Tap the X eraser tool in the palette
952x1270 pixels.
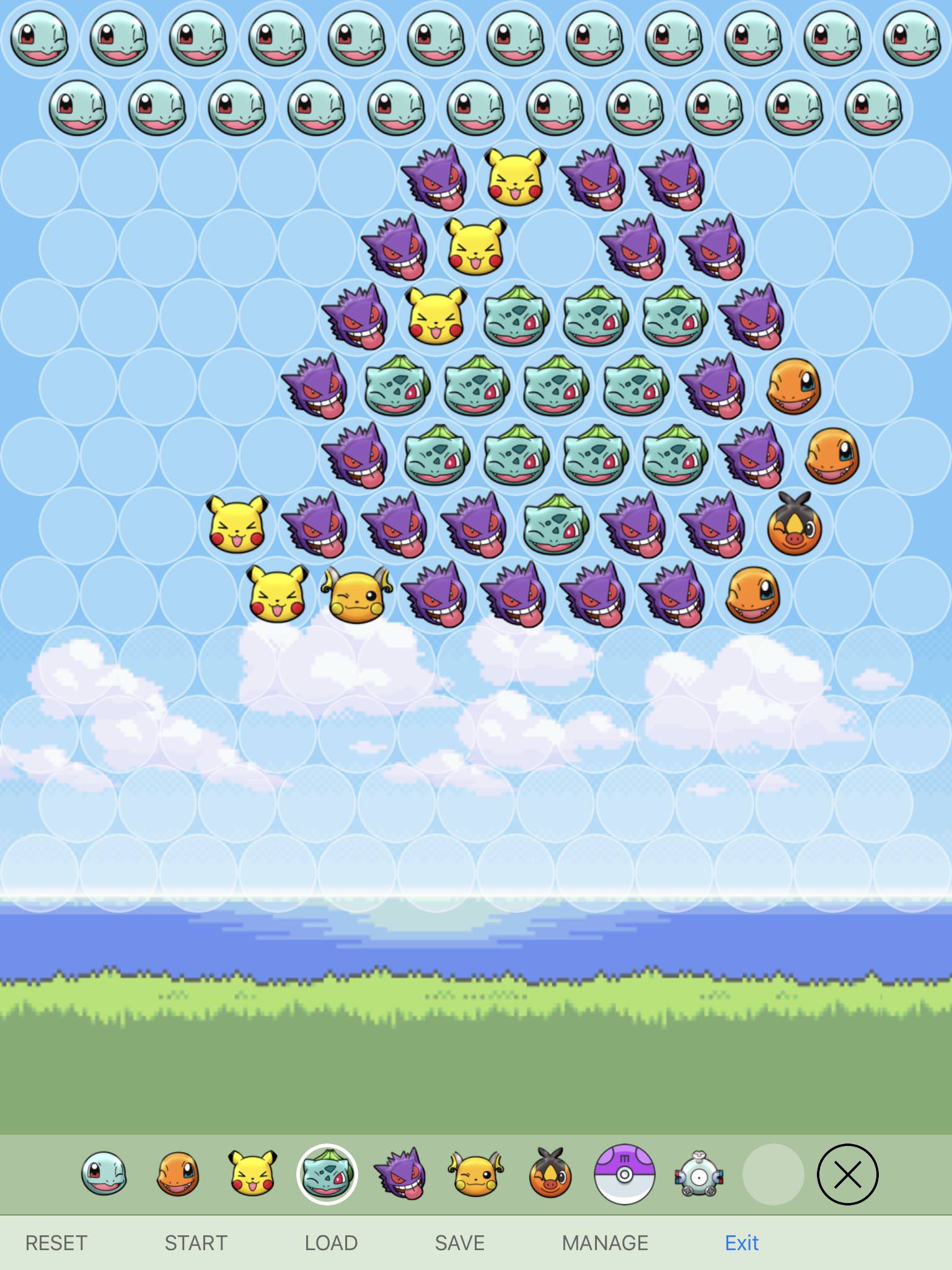click(847, 1174)
